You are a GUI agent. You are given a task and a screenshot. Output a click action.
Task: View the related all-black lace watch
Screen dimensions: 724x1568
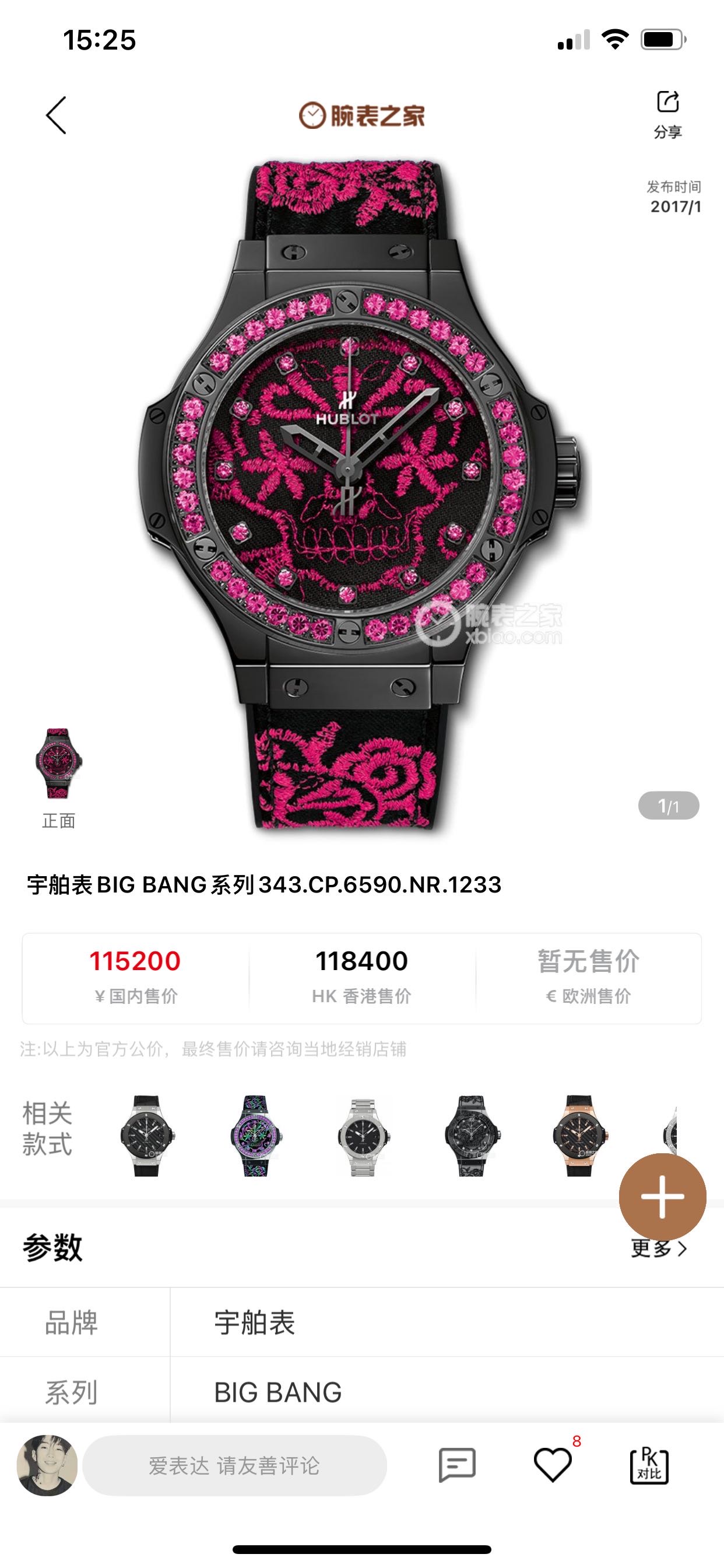tap(472, 1135)
